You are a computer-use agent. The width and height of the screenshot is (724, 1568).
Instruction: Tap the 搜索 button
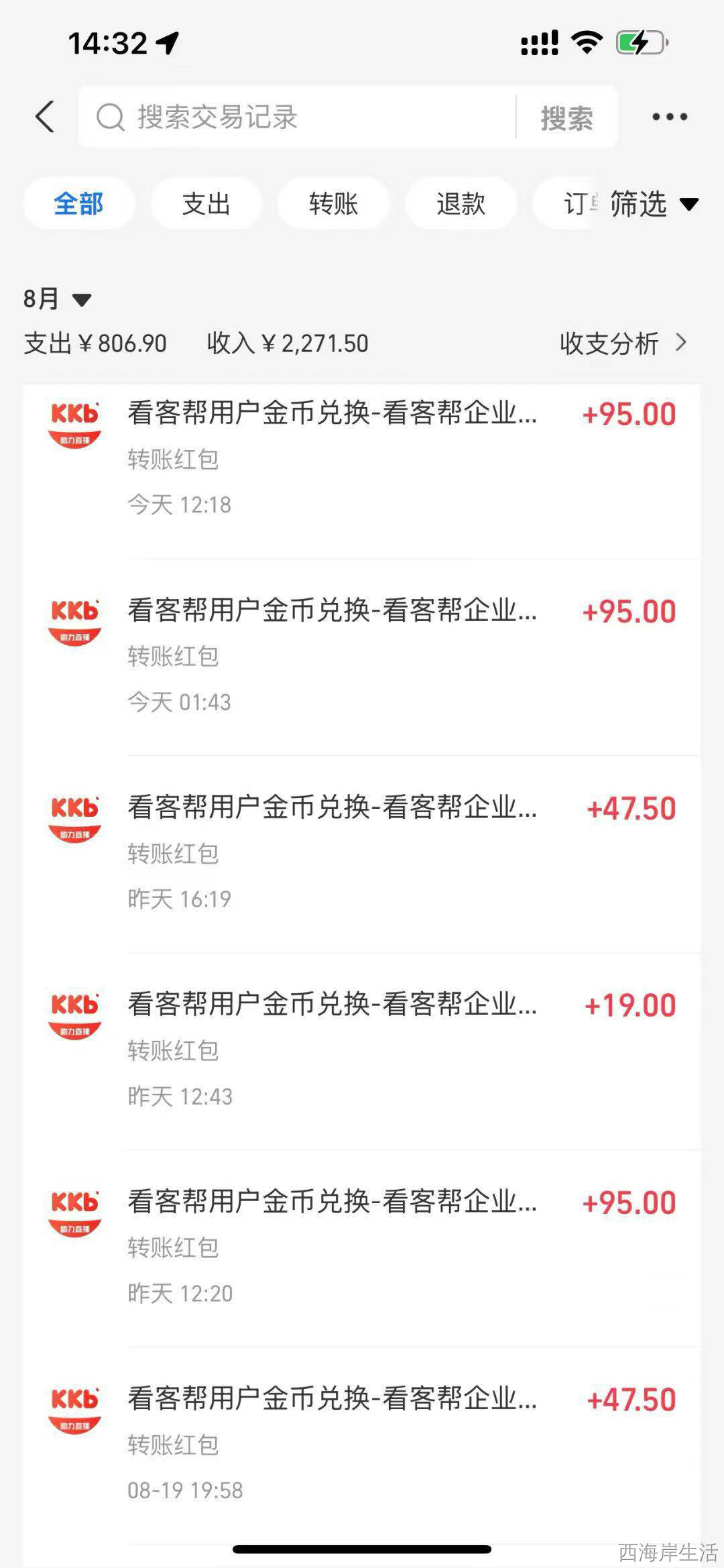point(566,118)
